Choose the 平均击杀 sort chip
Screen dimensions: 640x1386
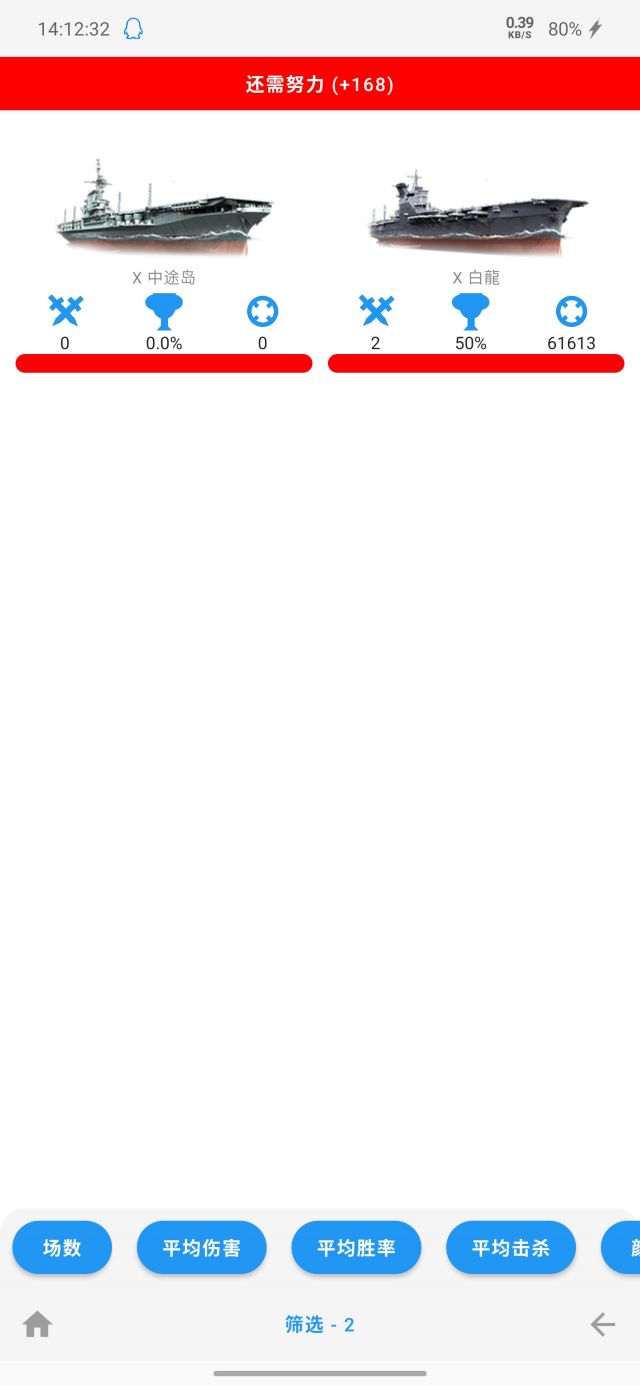pyautogui.click(x=511, y=1248)
